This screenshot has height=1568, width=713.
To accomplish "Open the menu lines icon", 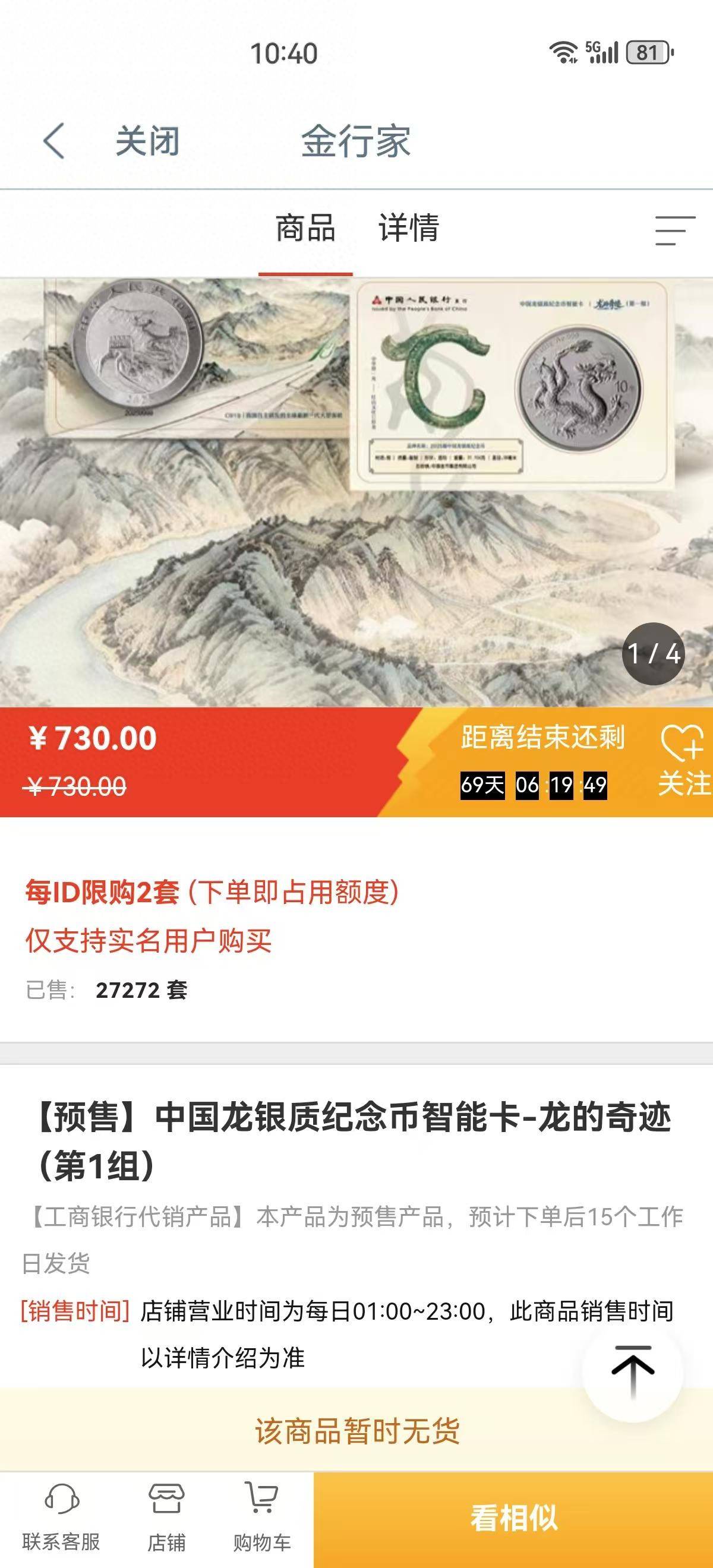I will pos(674,230).
